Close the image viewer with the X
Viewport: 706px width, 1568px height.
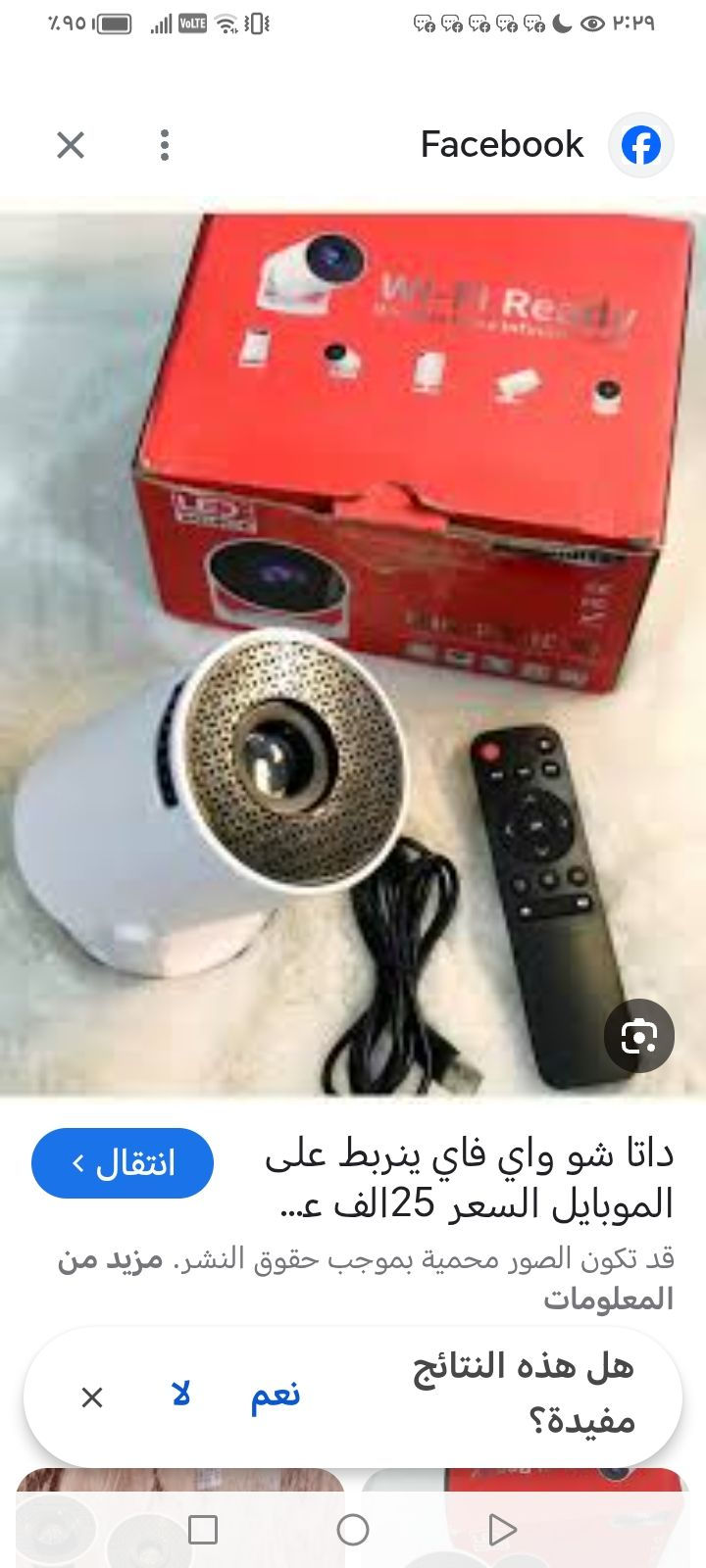(x=71, y=146)
